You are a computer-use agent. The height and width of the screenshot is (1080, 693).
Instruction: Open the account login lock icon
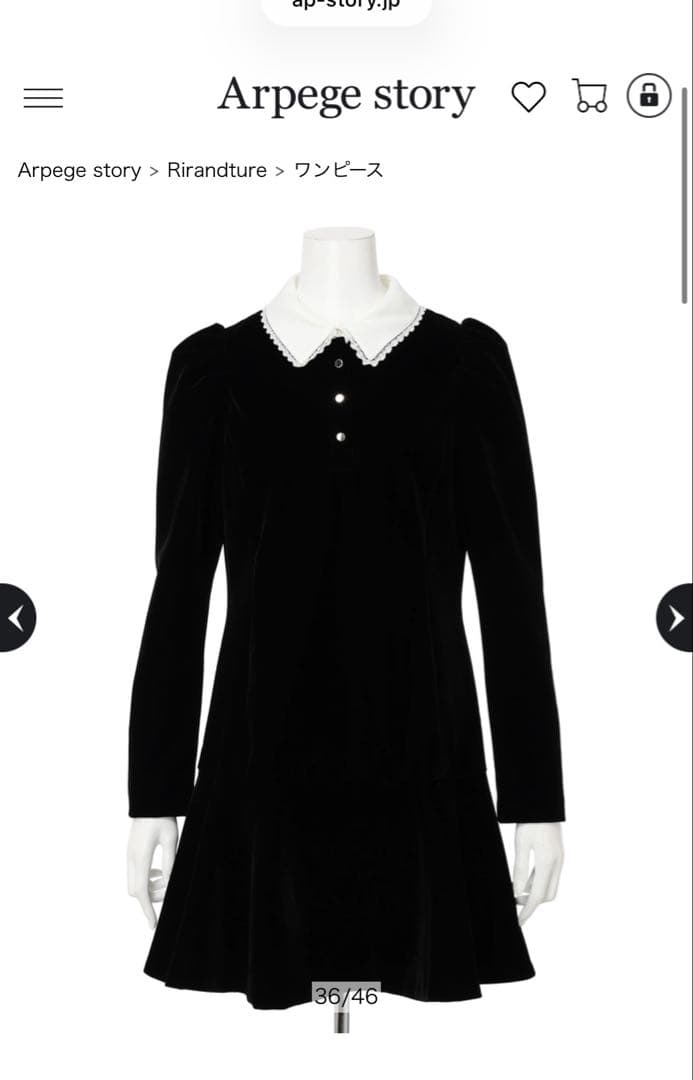(649, 96)
